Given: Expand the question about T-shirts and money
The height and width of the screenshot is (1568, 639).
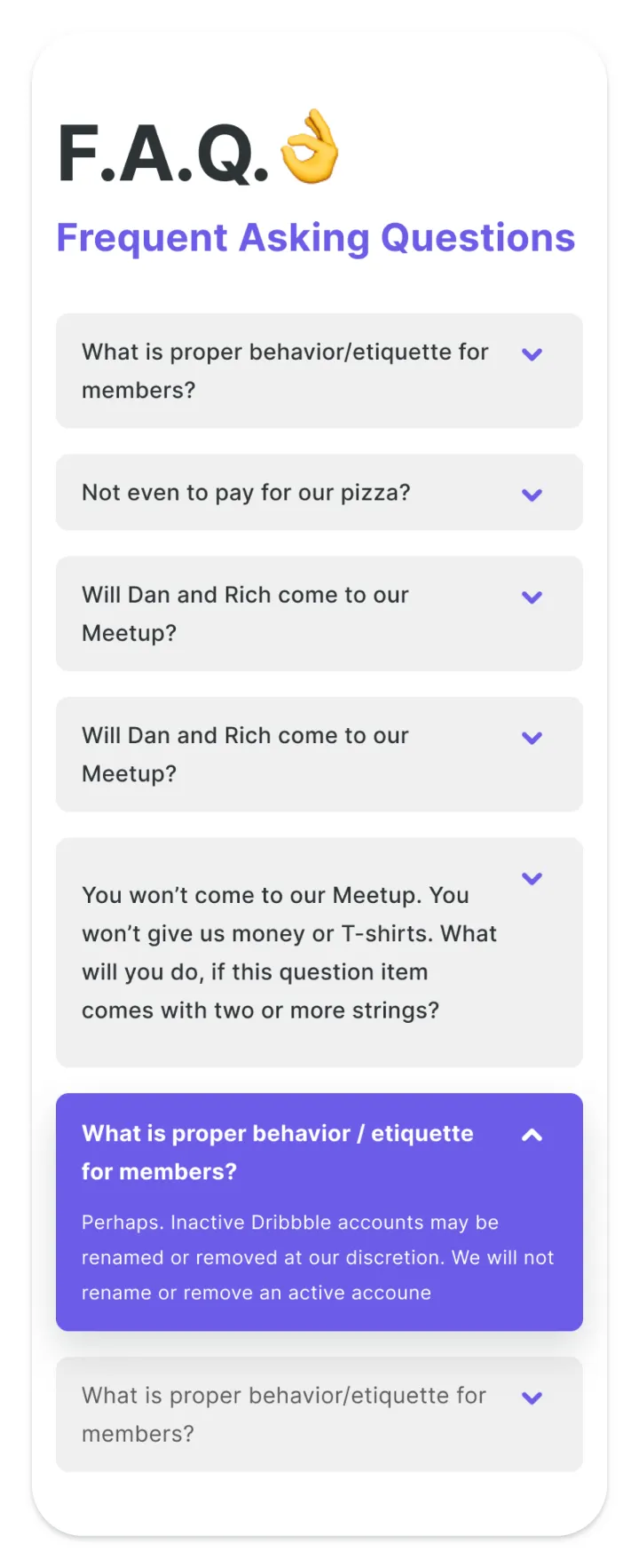Looking at the screenshot, I should coord(532,879).
